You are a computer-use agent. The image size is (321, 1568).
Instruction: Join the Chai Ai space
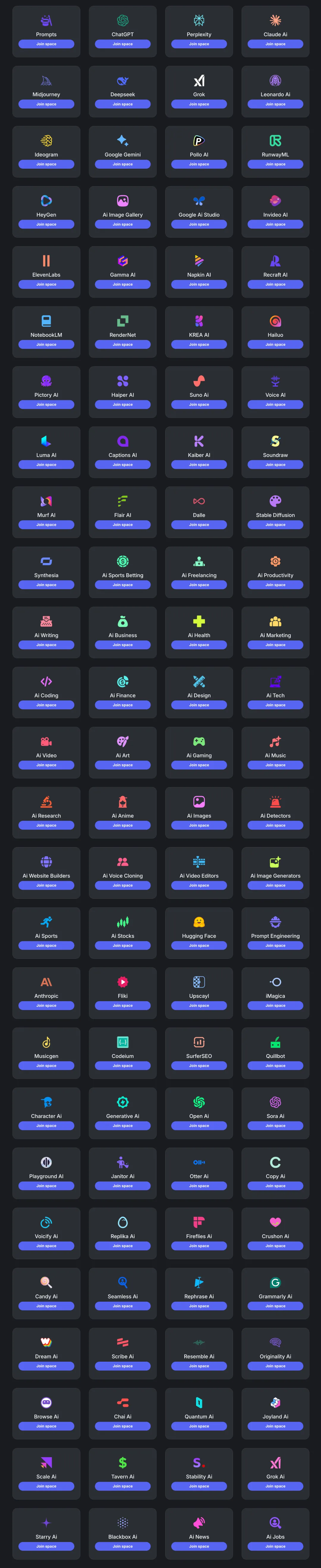coord(122,1426)
